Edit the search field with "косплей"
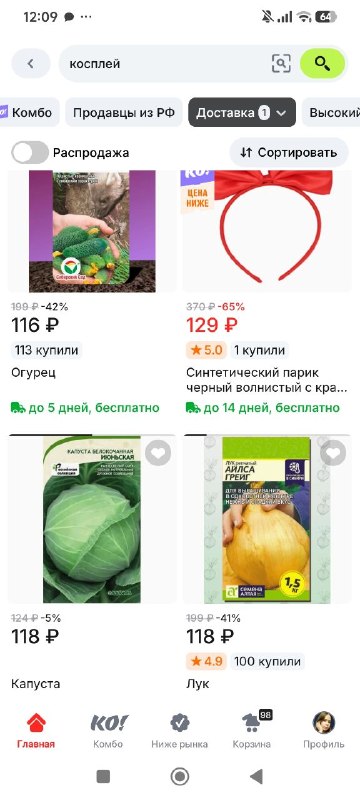 coord(163,64)
